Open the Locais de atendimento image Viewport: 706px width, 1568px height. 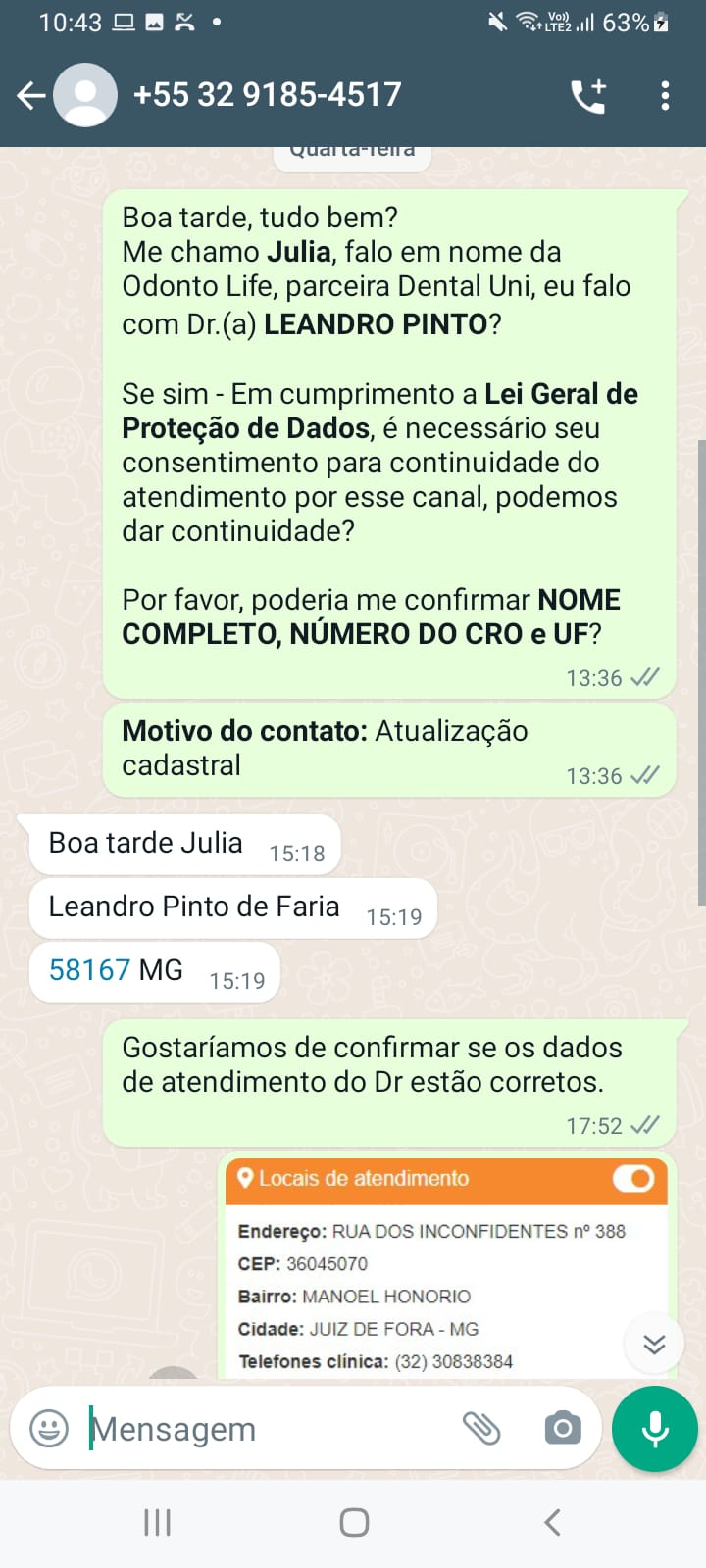coord(446,1269)
